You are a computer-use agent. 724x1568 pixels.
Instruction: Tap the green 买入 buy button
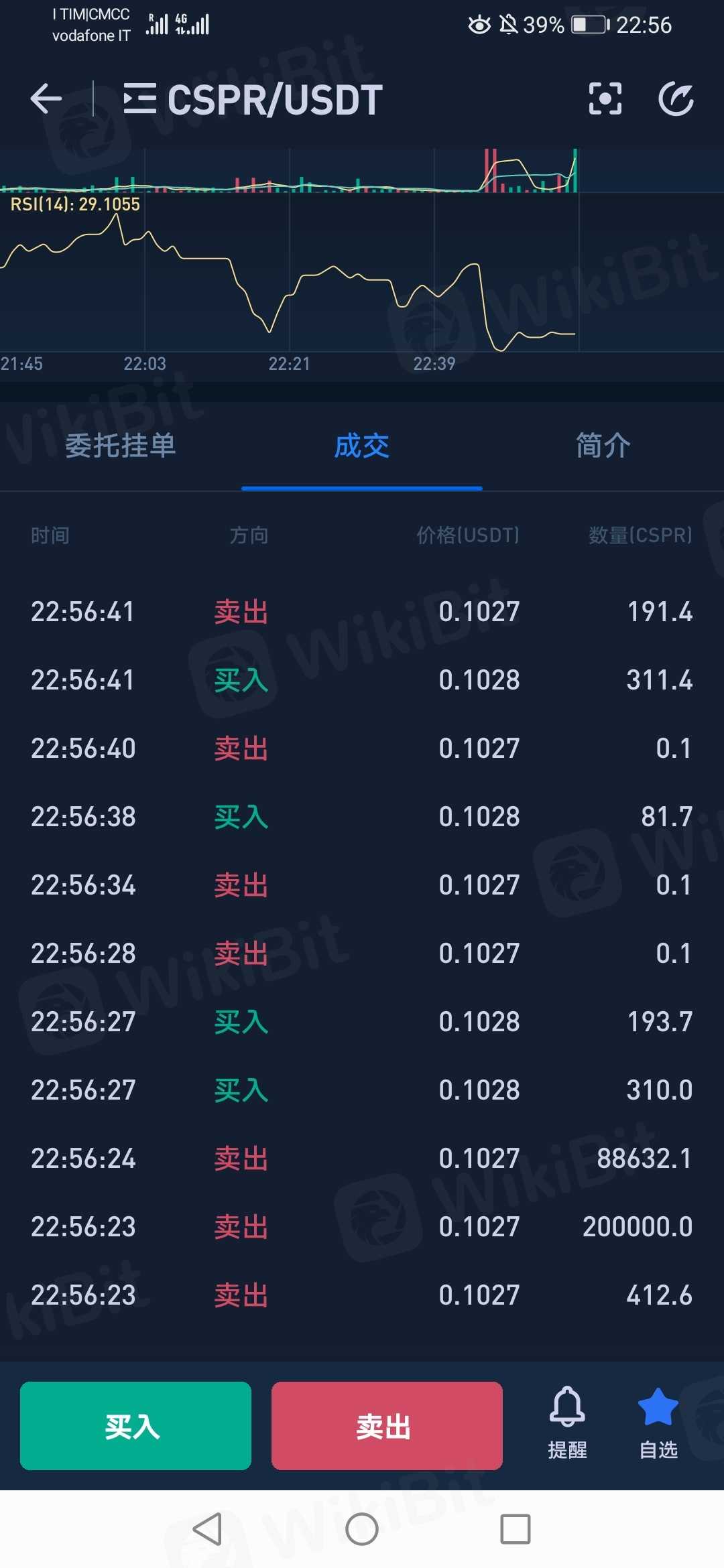pyautogui.click(x=135, y=1426)
